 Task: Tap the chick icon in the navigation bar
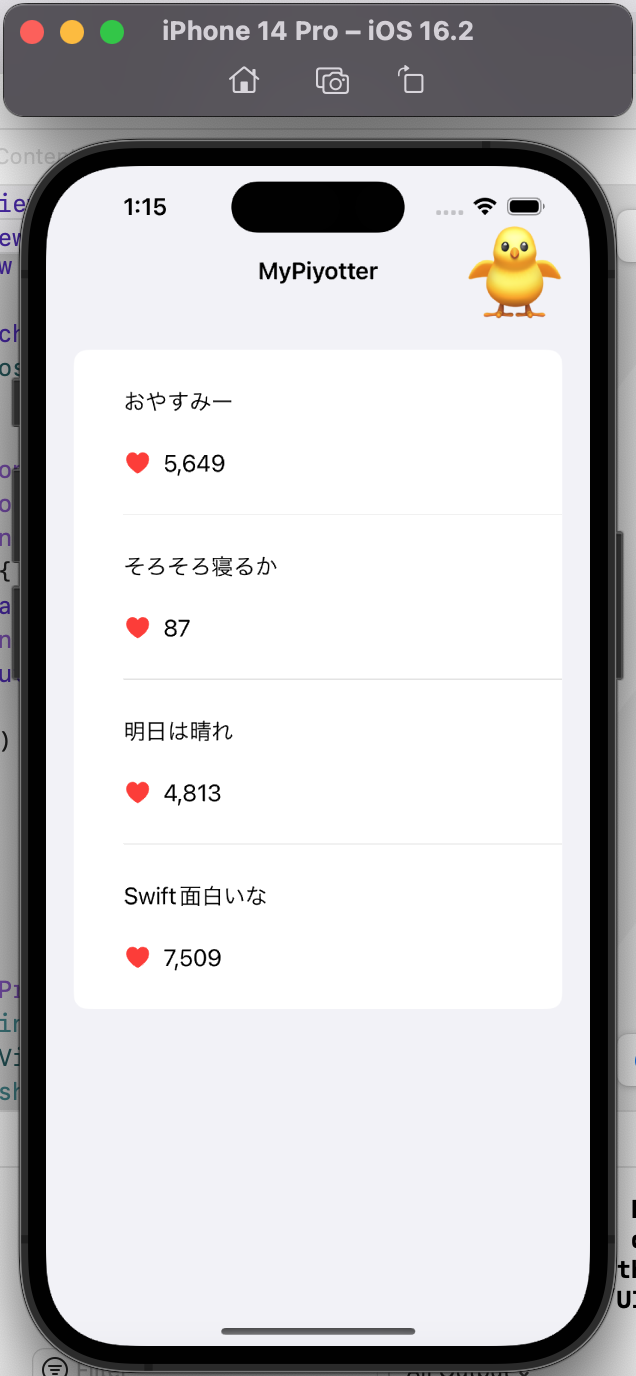(515, 273)
